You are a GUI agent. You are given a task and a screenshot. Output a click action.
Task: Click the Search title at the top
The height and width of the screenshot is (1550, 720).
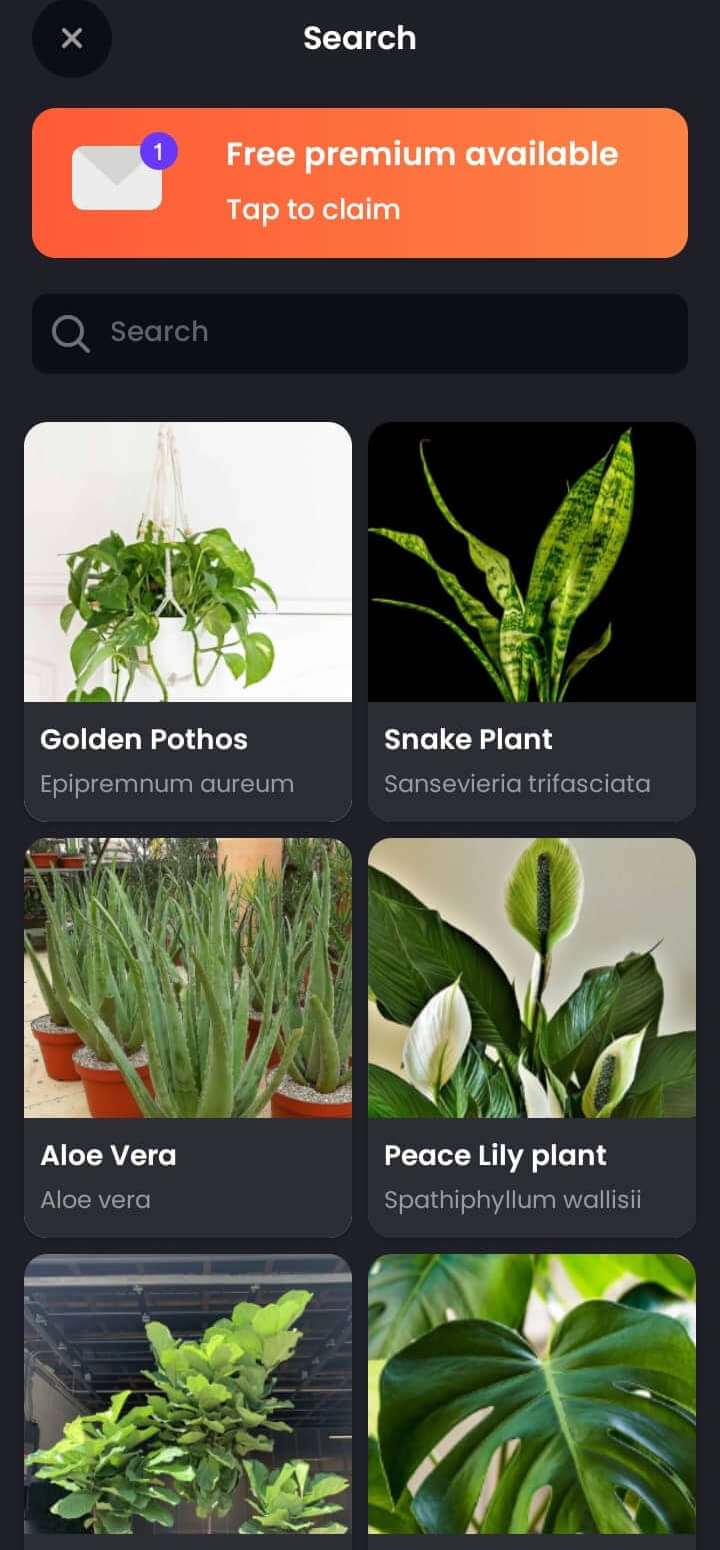pyautogui.click(x=360, y=38)
